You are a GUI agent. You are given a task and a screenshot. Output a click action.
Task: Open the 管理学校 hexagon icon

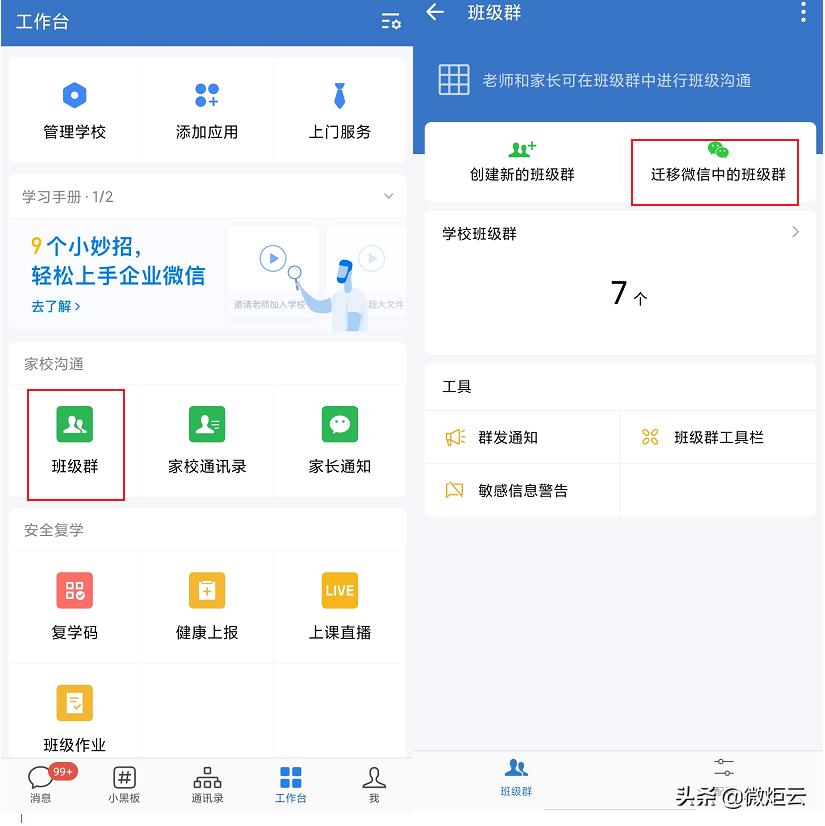[75, 108]
